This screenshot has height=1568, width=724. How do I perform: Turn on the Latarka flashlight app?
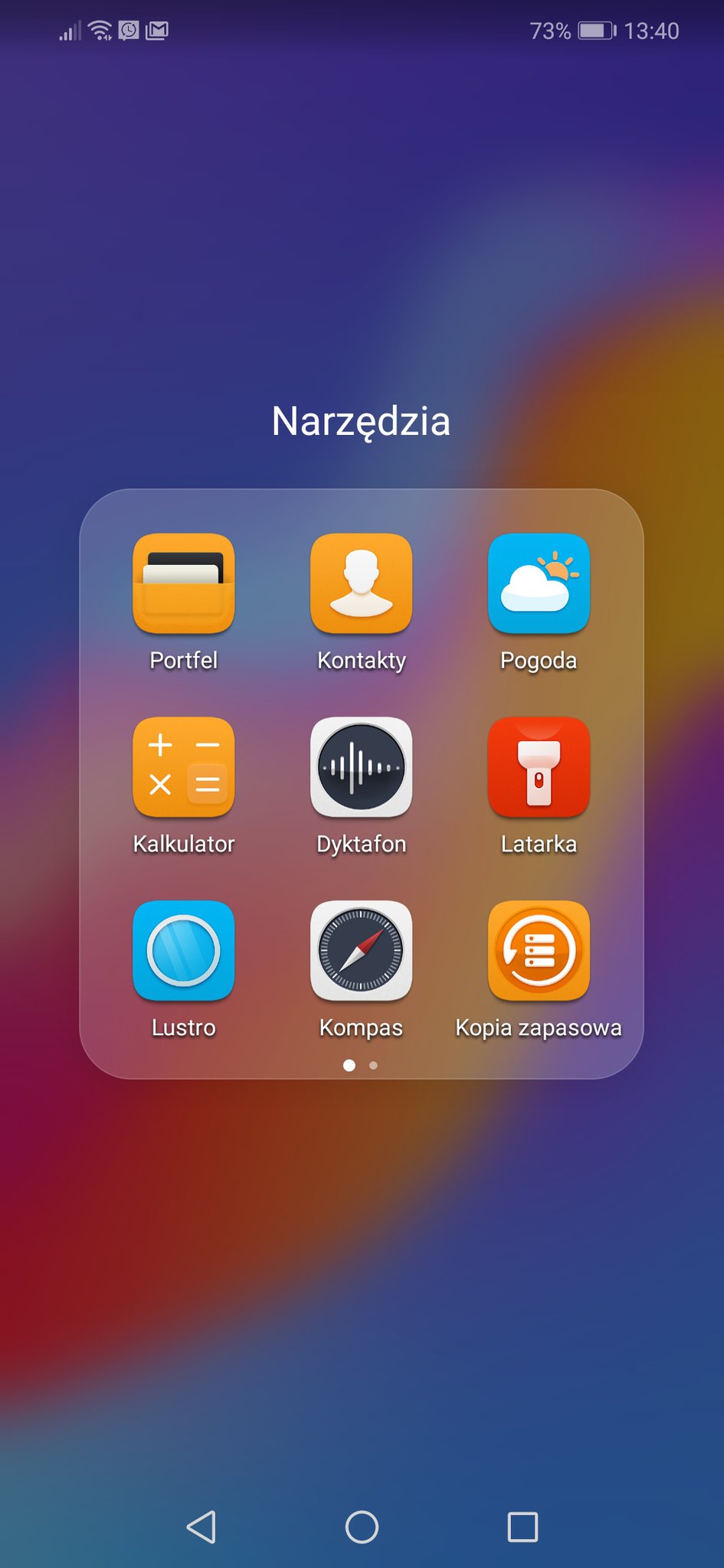pos(539,768)
